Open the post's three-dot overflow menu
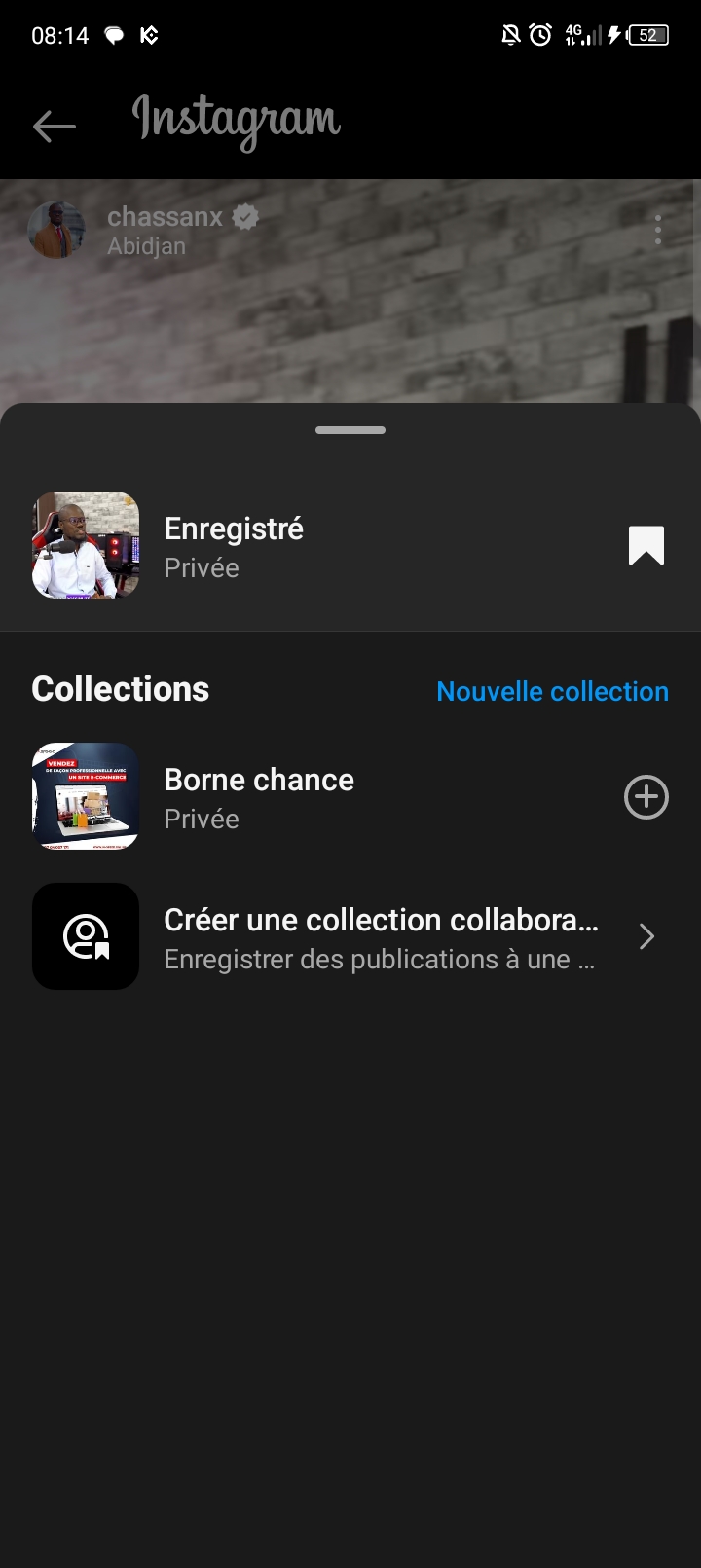Image resolution: width=701 pixels, height=1568 pixels. pos(658,230)
